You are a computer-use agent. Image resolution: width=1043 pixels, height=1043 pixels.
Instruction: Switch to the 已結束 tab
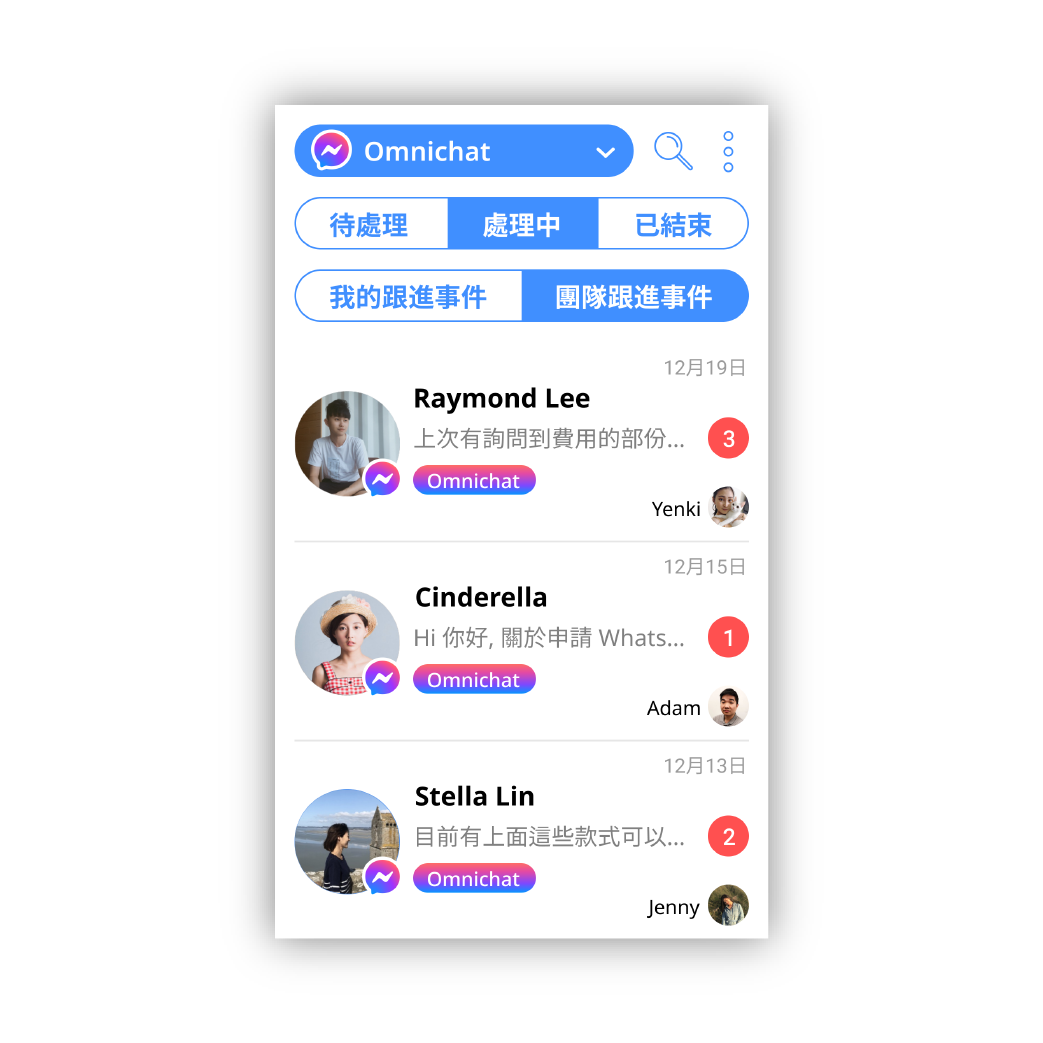[673, 224]
